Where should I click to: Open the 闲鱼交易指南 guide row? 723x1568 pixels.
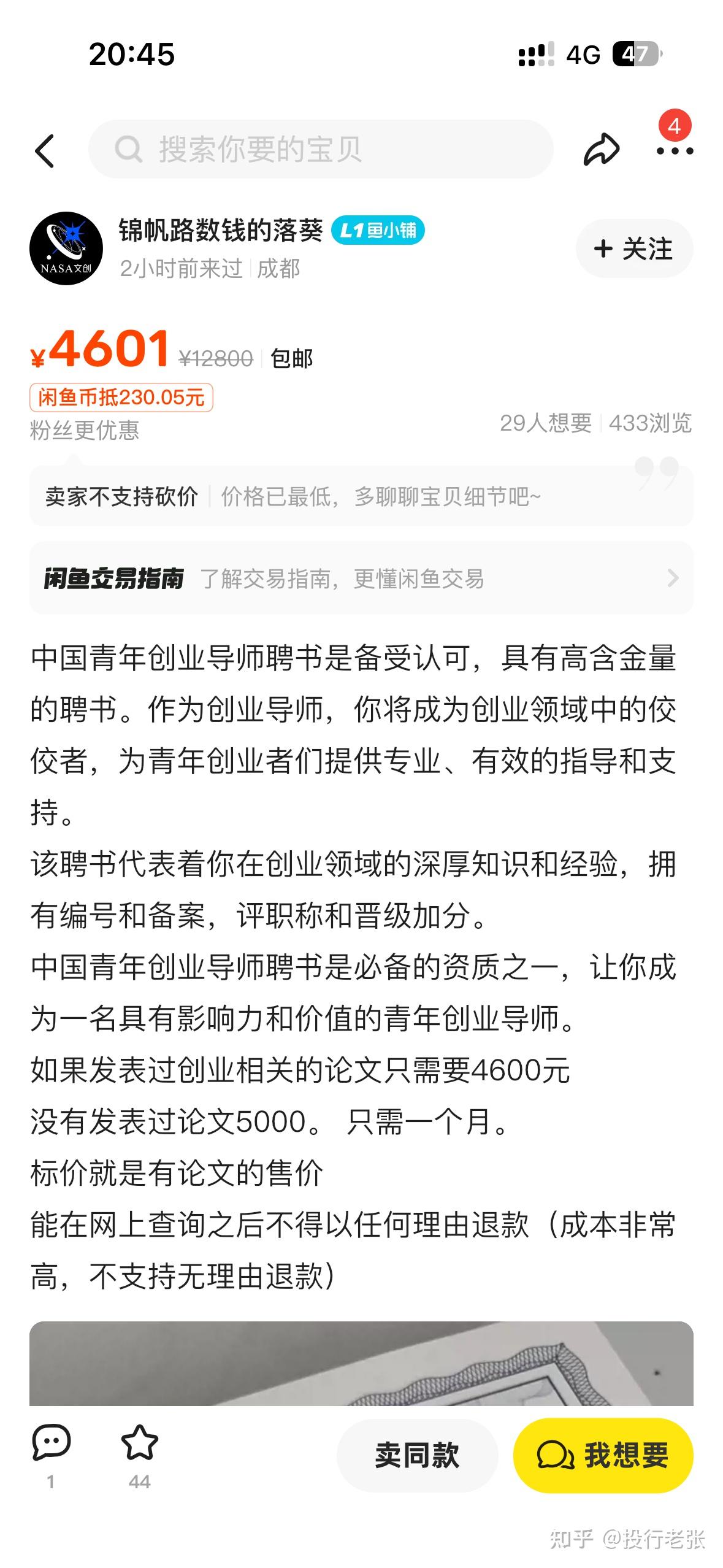tap(361, 578)
